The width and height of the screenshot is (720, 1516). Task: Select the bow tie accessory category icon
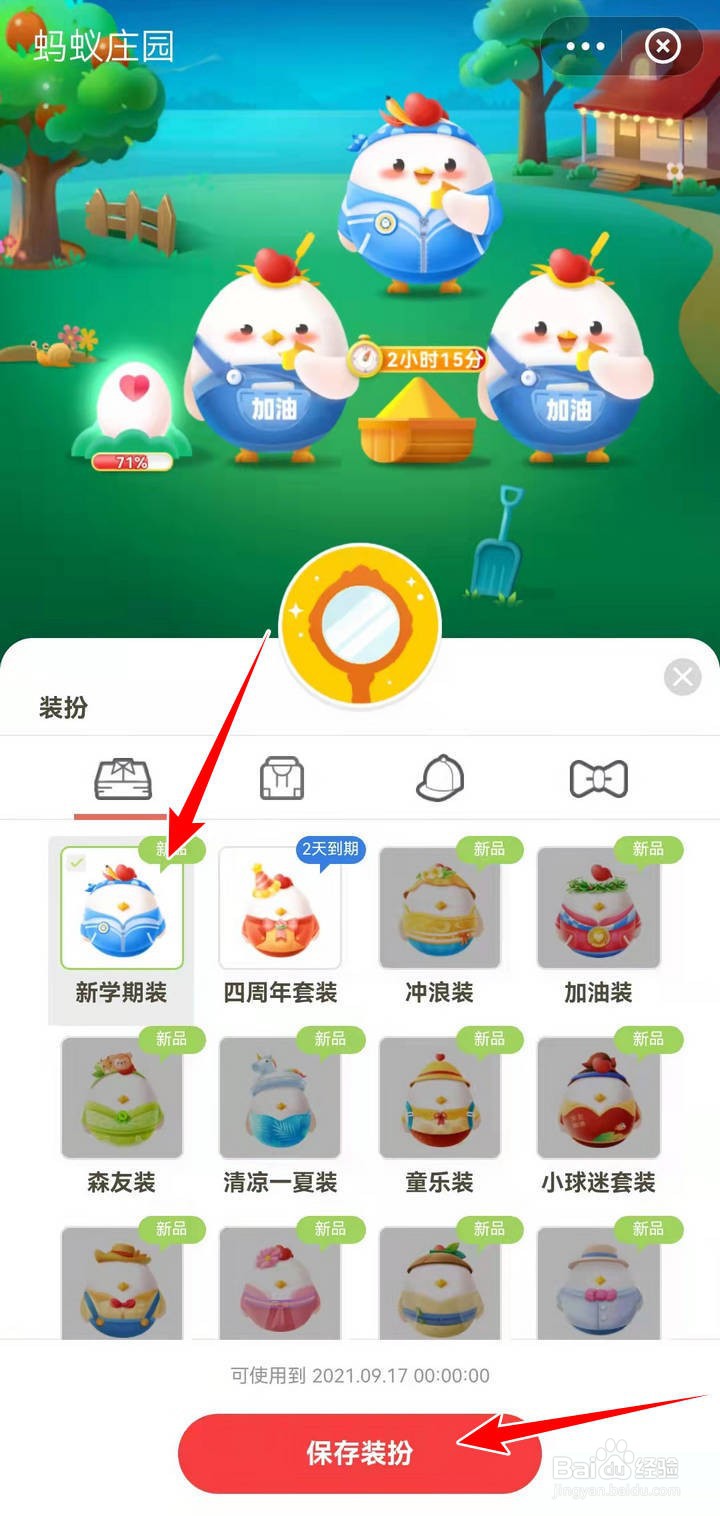598,778
